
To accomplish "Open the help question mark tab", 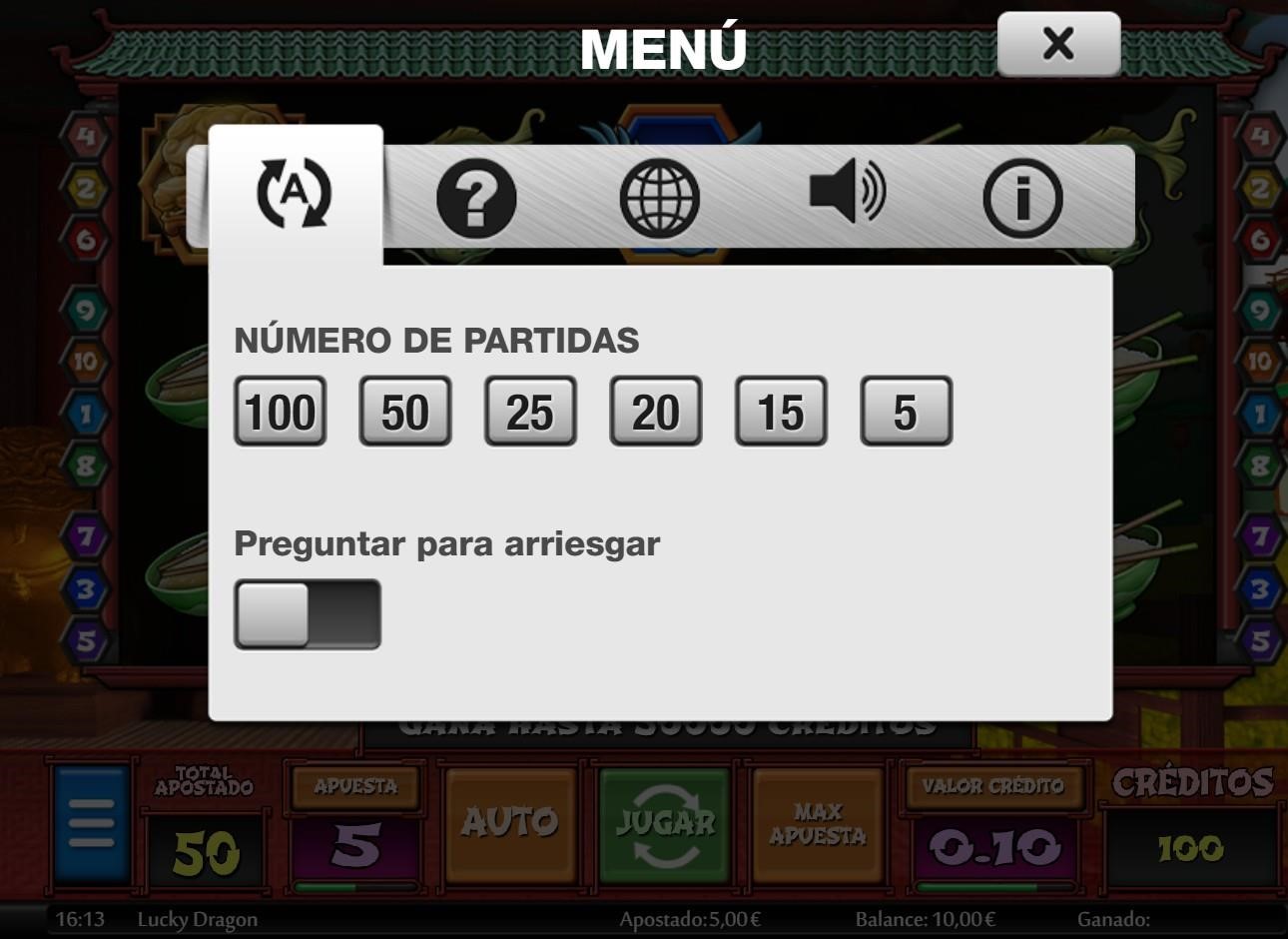I will pyautogui.click(x=476, y=198).
